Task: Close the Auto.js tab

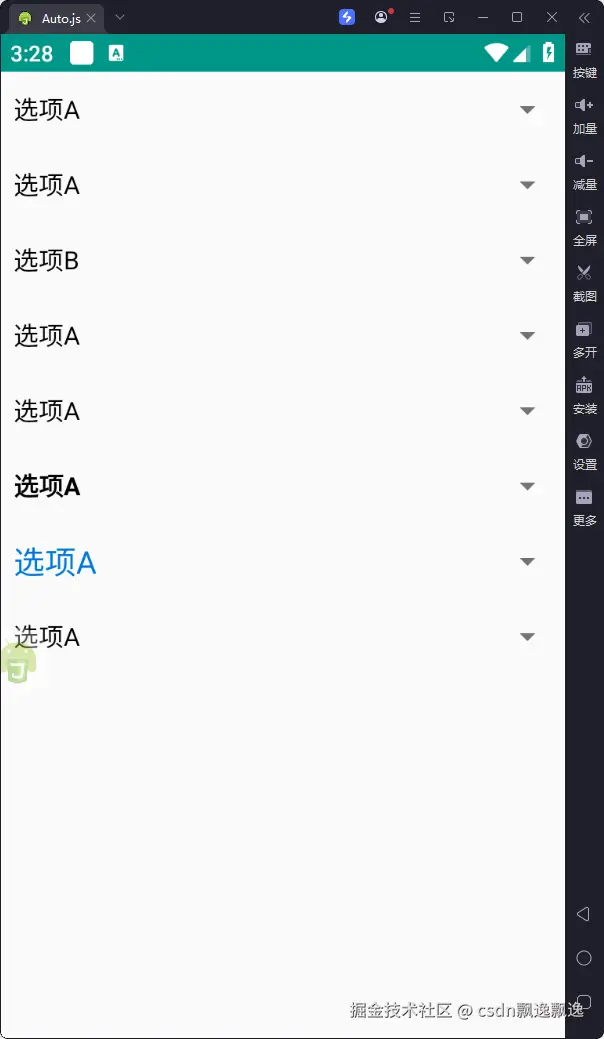Action: coord(91,18)
